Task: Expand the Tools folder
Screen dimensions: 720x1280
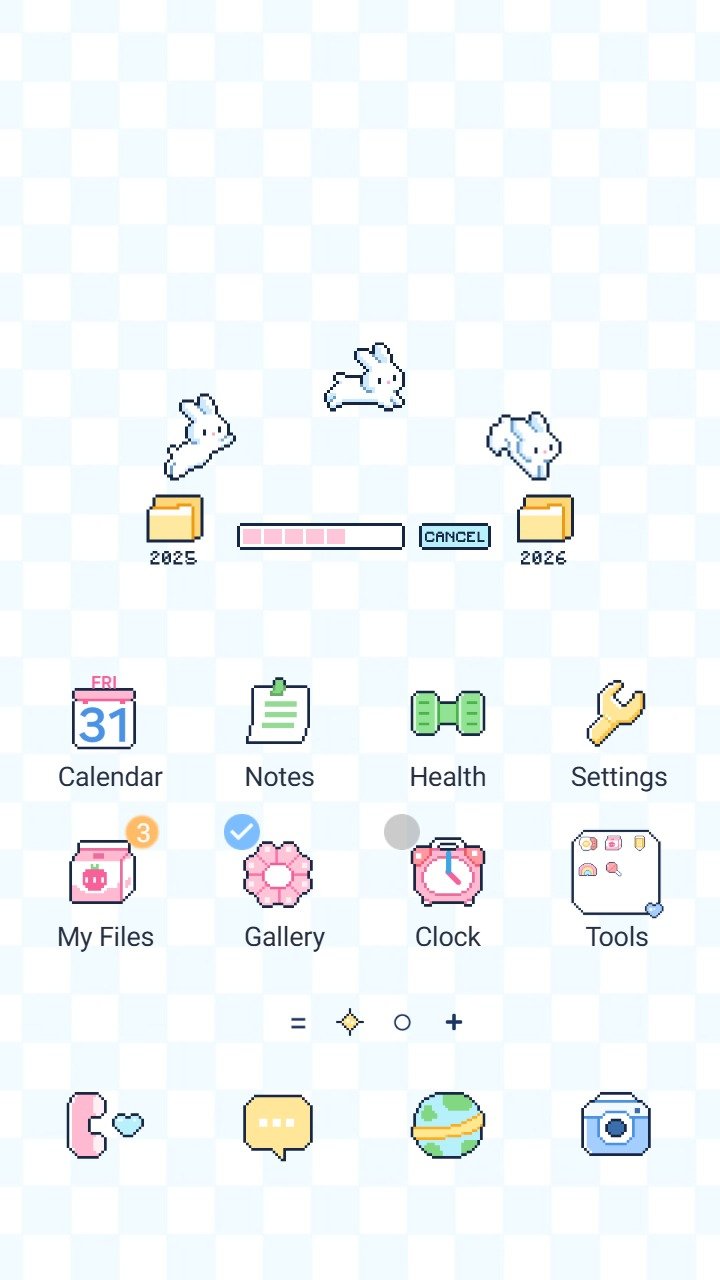Action: point(616,872)
